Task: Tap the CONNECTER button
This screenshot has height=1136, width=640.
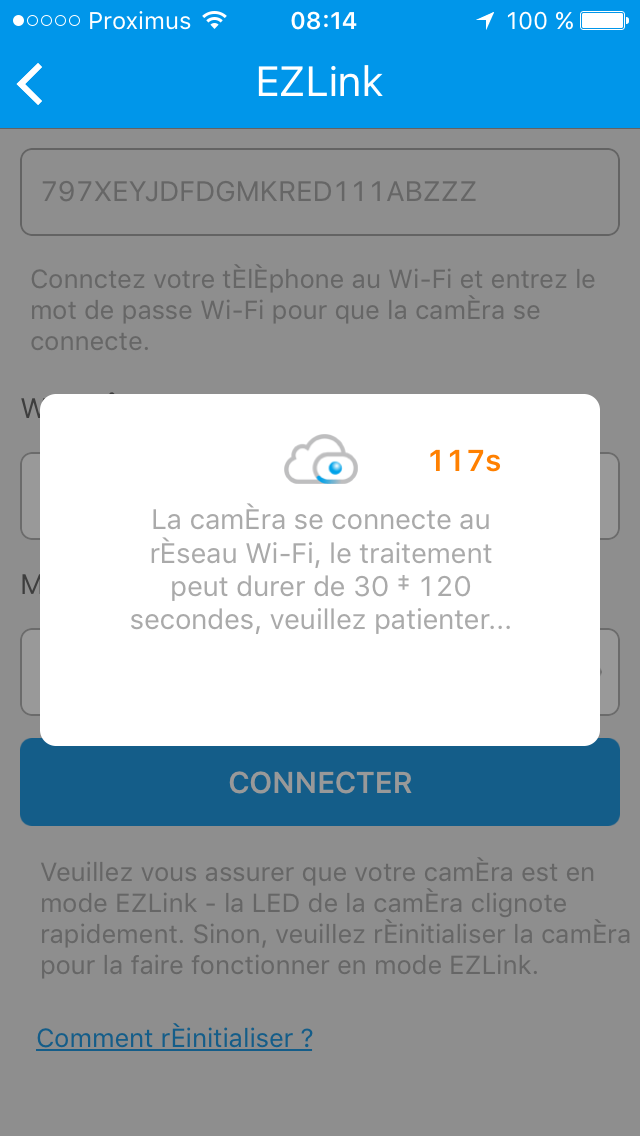Action: (320, 783)
